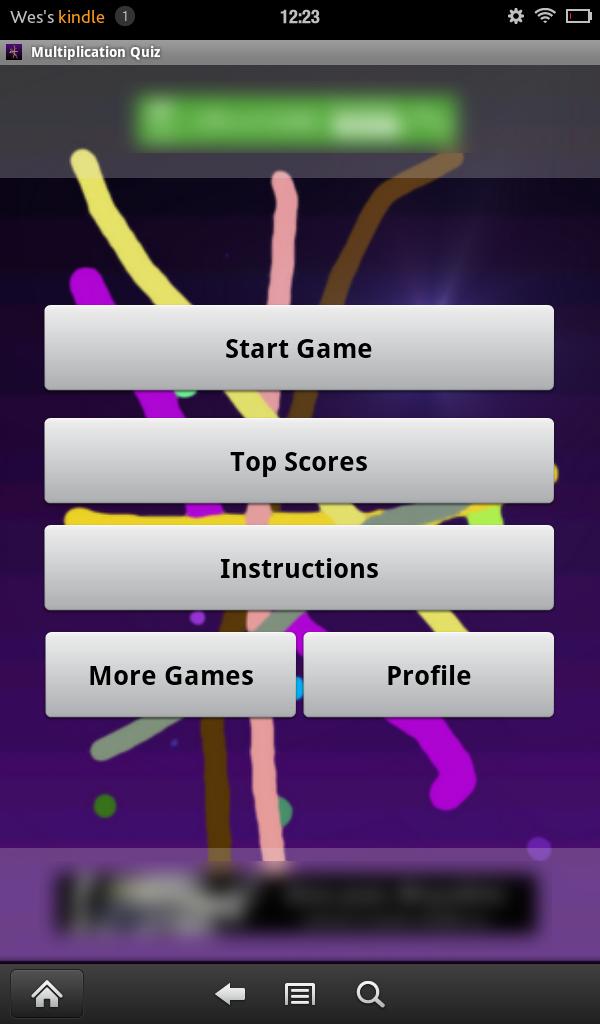Open the menu icon in the bottom bar
The image size is (600, 1024).
pos(300,993)
